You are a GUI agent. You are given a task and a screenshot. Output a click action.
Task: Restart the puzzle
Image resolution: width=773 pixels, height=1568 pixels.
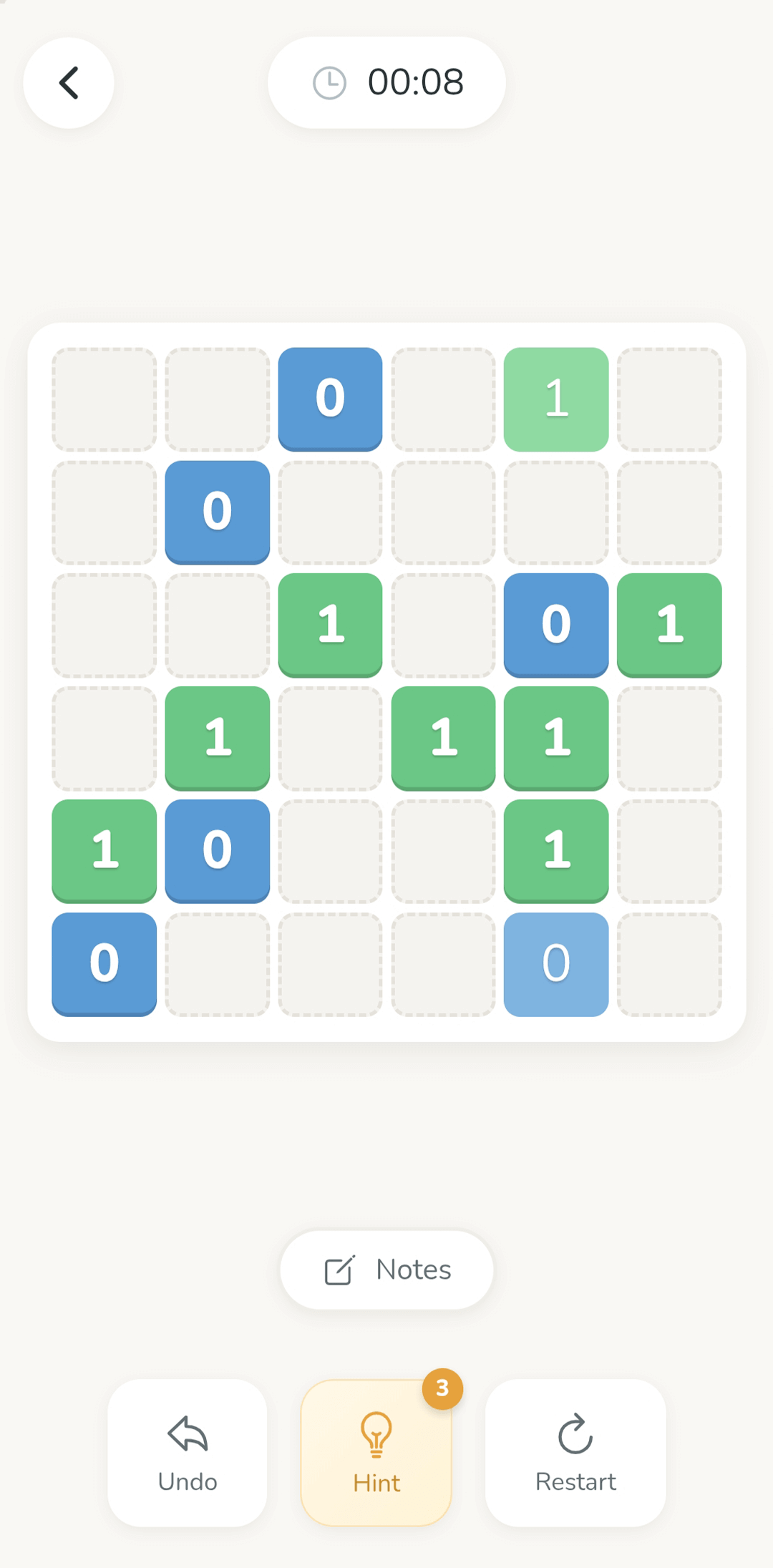click(575, 1453)
